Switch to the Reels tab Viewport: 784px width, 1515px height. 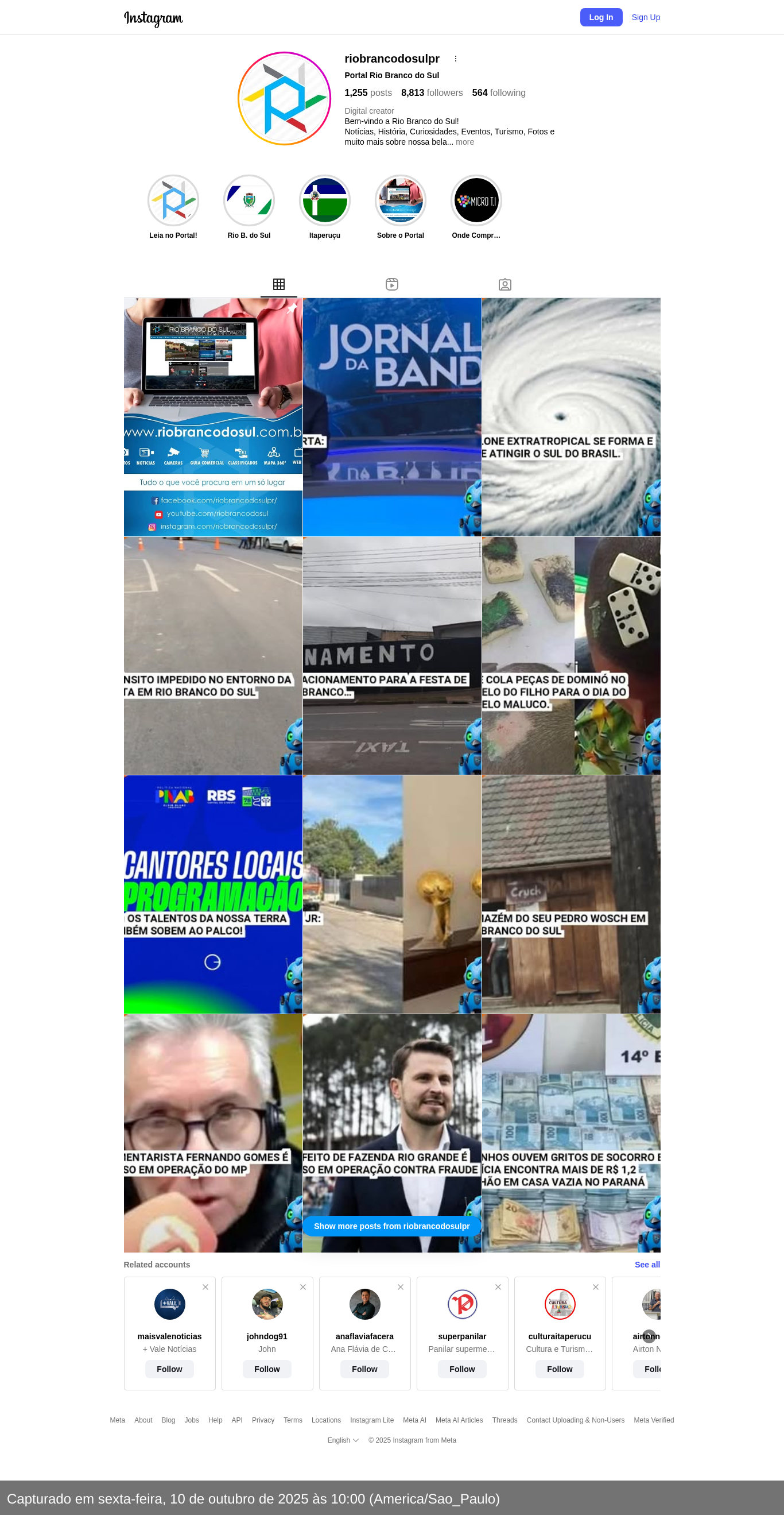(x=392, y=285)
